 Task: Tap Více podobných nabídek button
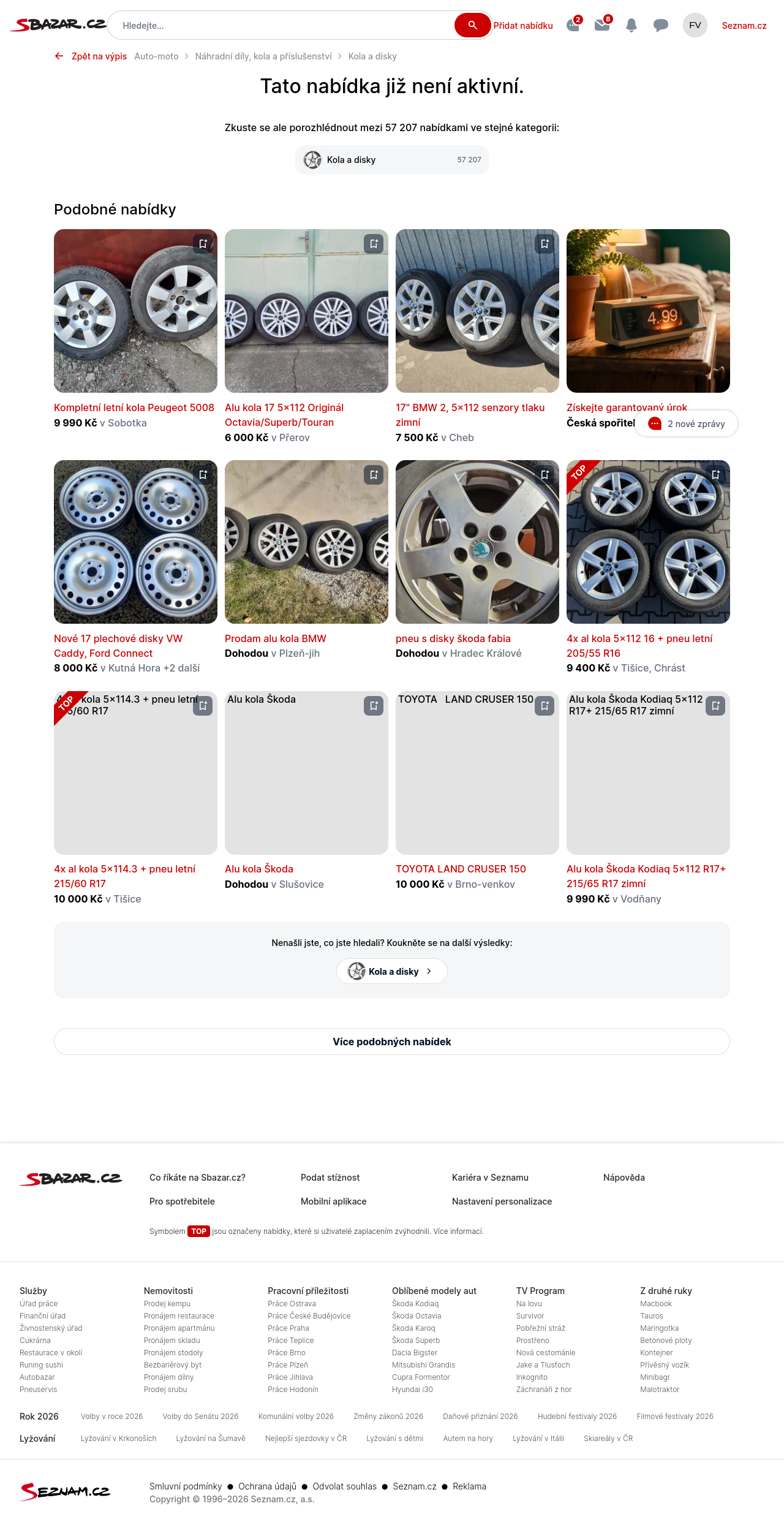coord(392,1042)
